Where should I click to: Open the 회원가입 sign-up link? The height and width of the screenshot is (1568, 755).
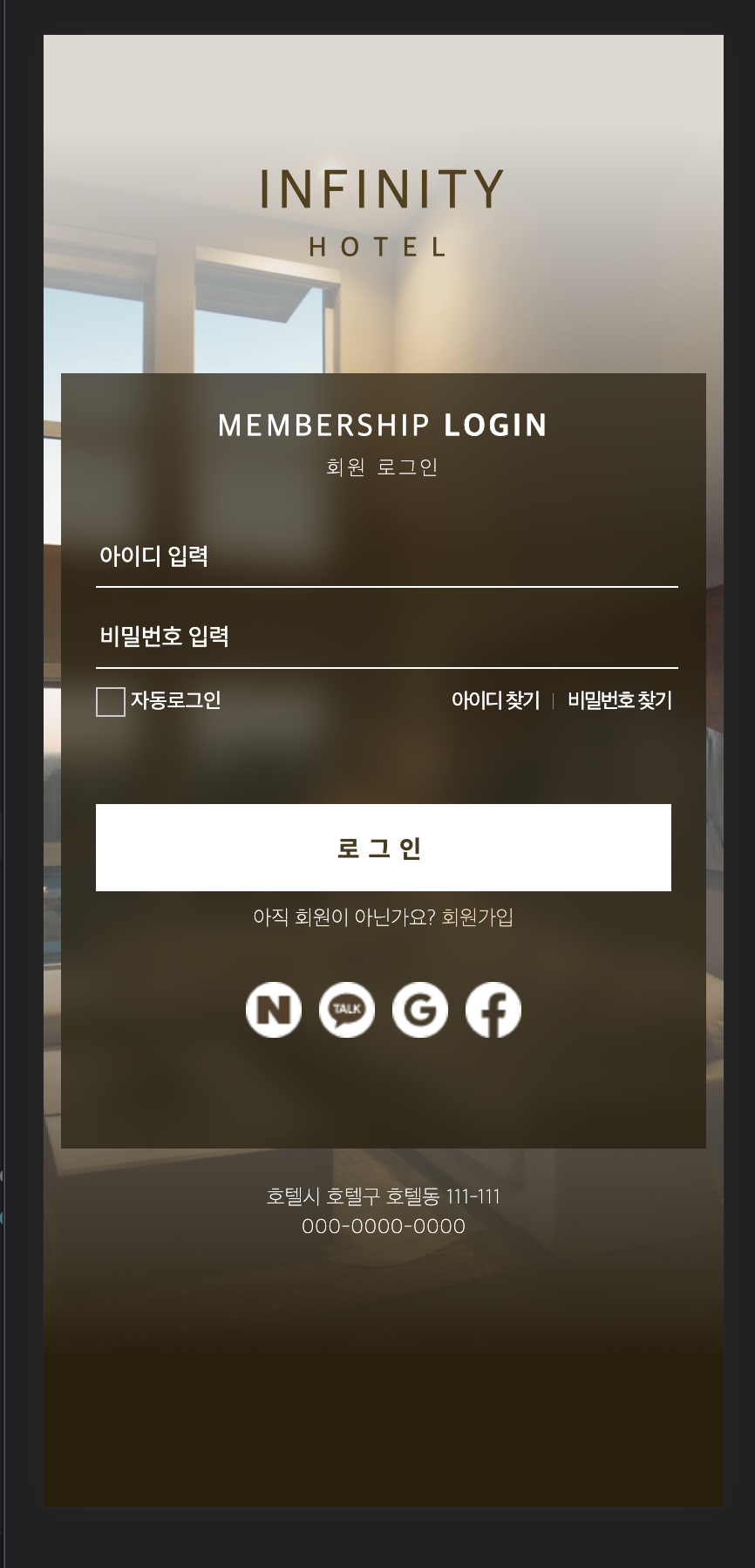478,917
